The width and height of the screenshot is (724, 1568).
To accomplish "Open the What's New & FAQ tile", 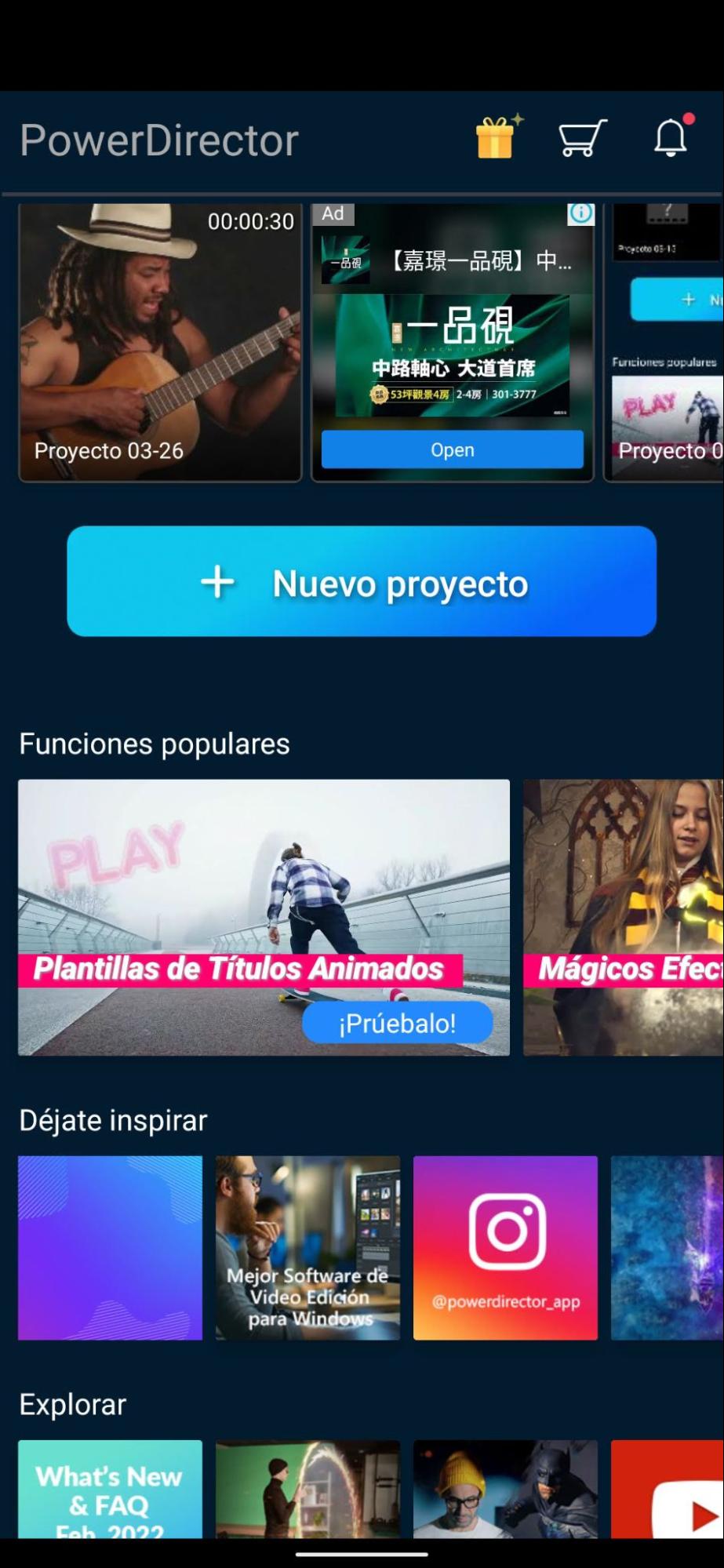I will coord(110,1488).
